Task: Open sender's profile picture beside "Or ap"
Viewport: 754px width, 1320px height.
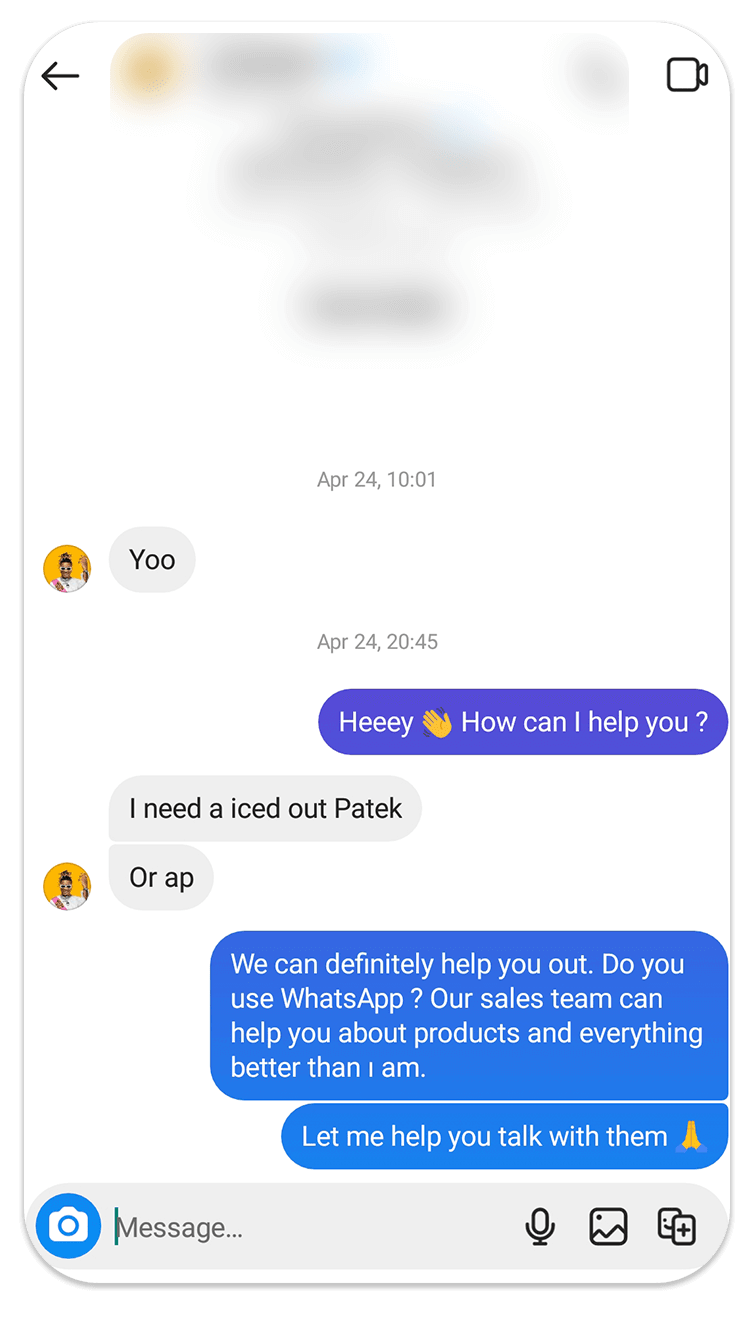Action: coord(67,886)
